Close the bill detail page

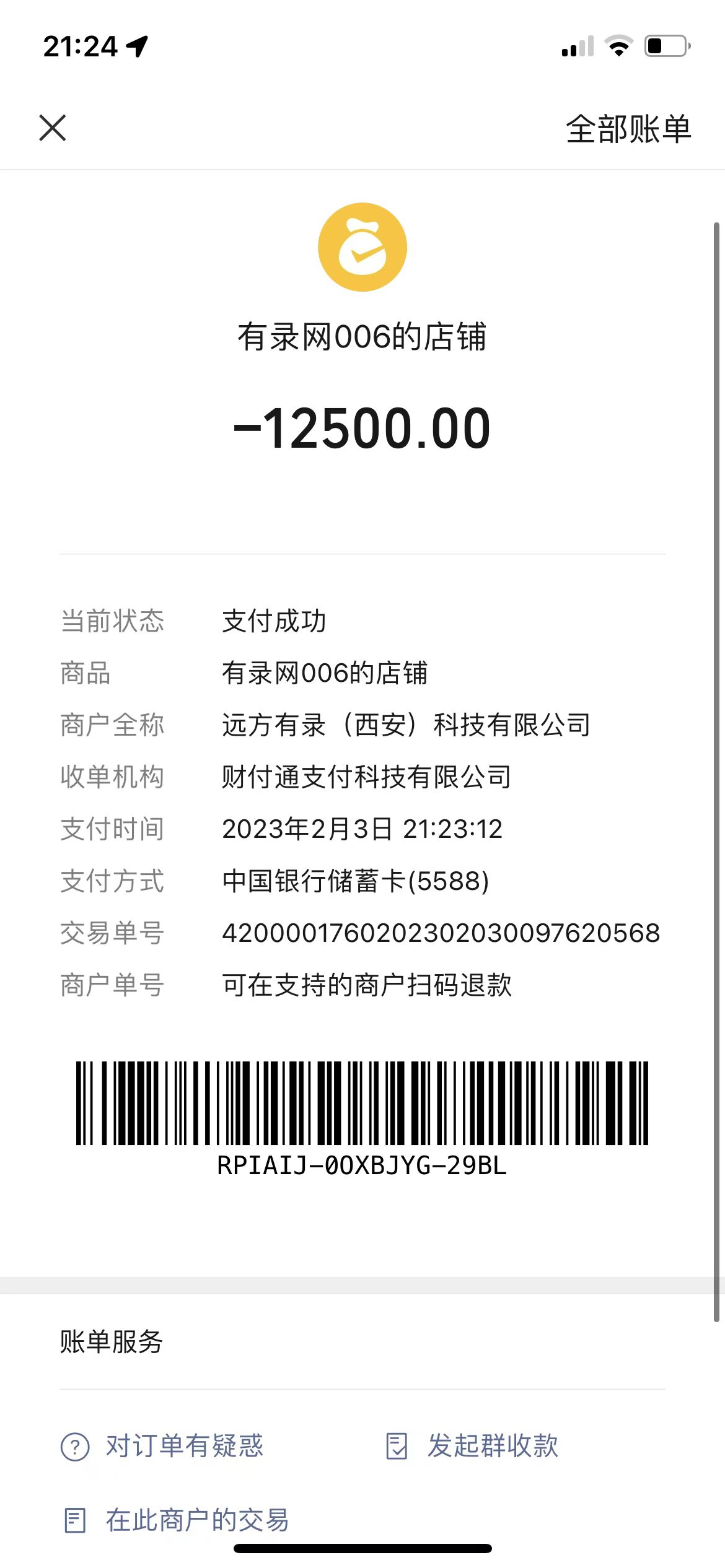point(53,128)
